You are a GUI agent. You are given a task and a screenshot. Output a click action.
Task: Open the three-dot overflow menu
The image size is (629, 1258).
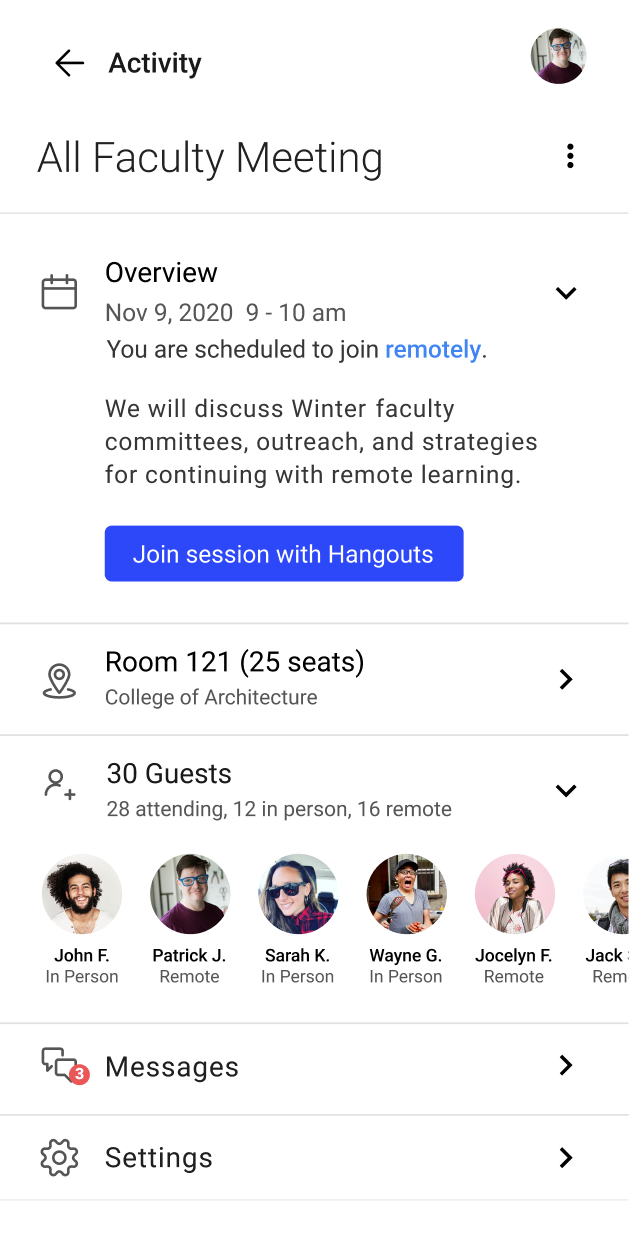[570, 156]
